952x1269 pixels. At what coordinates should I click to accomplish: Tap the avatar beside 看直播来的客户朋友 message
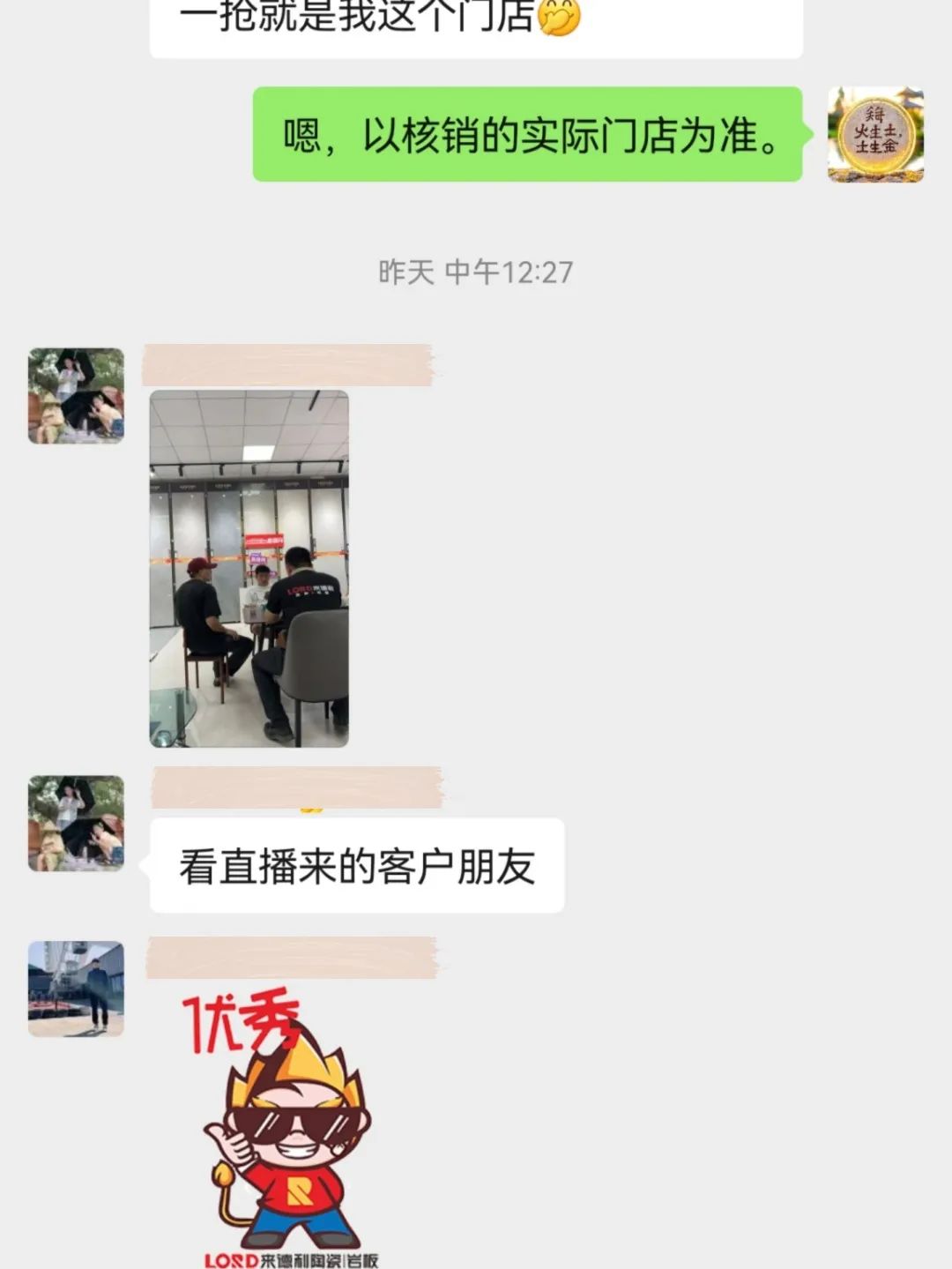(76, 824)
